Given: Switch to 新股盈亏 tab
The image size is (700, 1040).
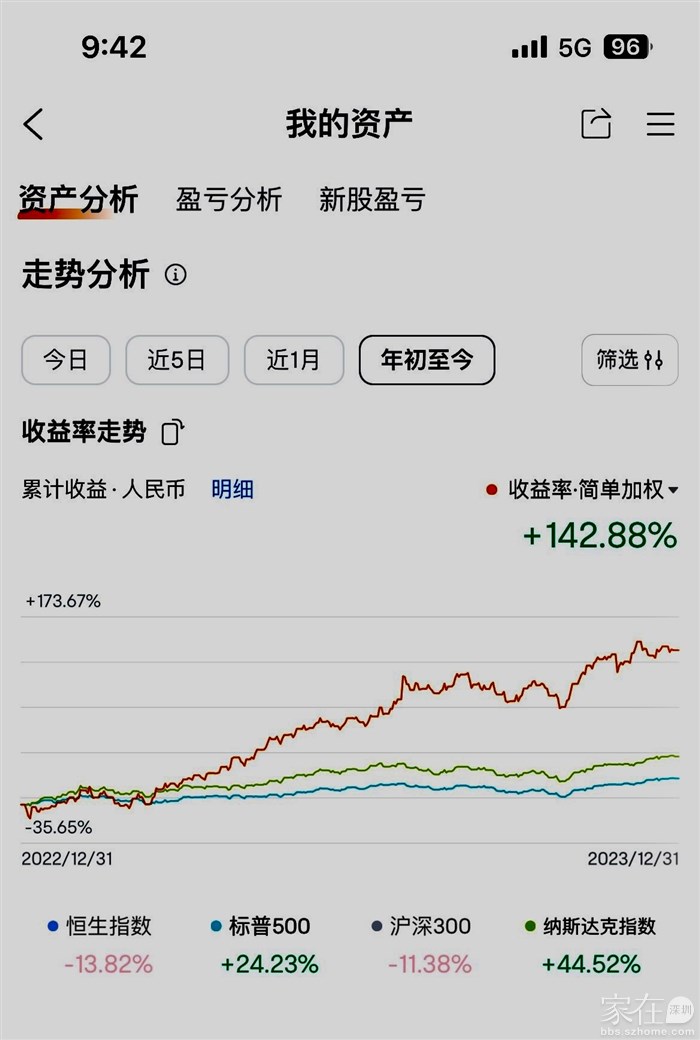Looking at the screenshot, I should 372,199.
